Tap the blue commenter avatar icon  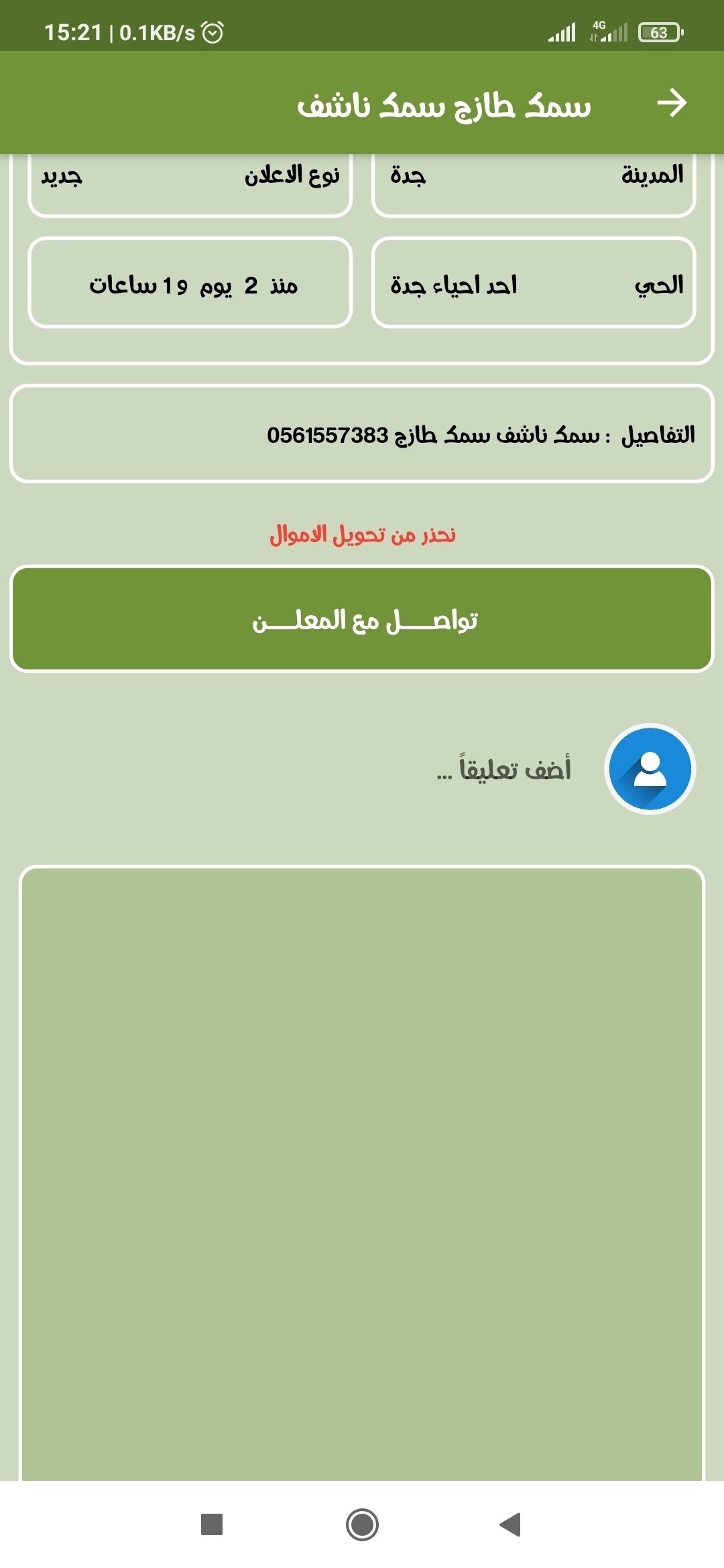(650, 769)
